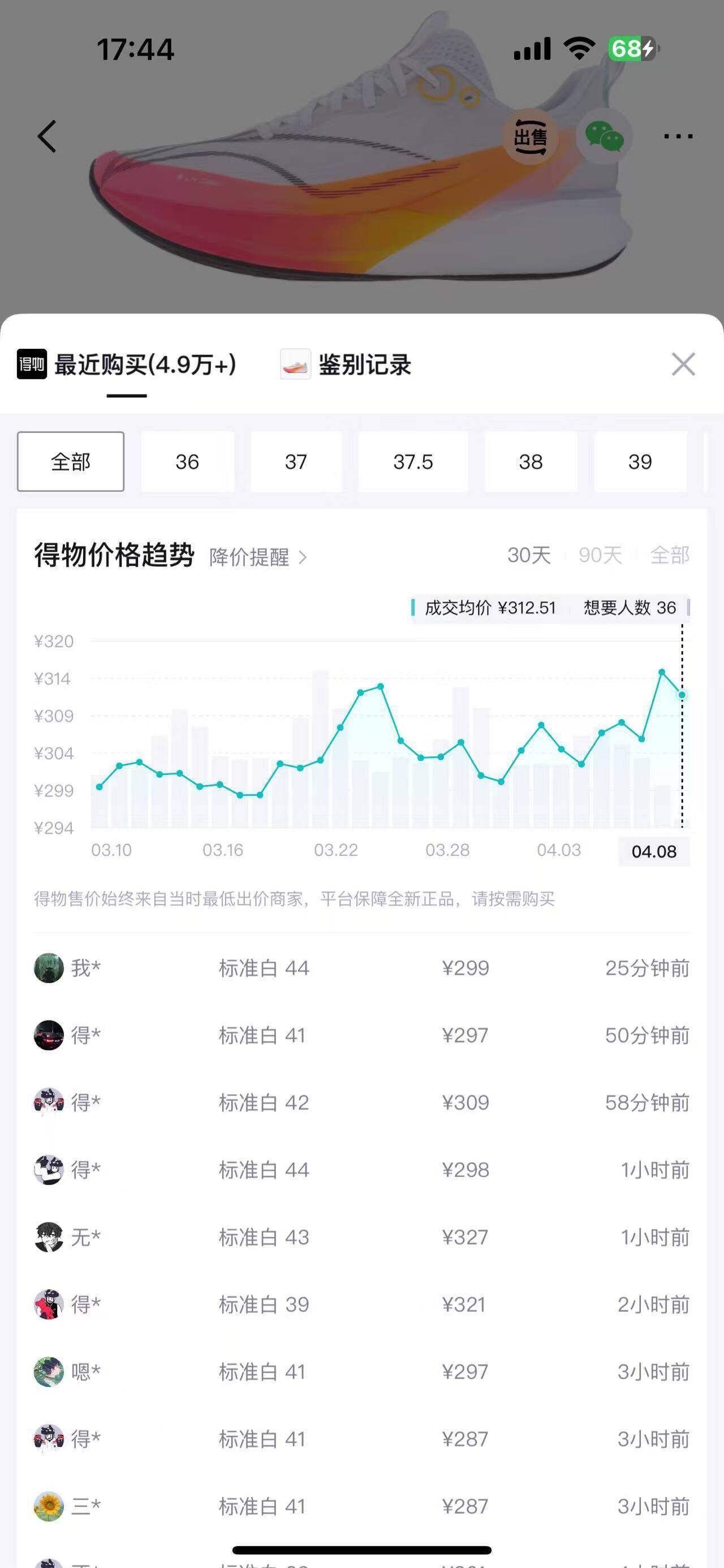This screenshot has height=1568, width=724.
Task: Select the 全部 size filter
Action: (x=71, y=462)
